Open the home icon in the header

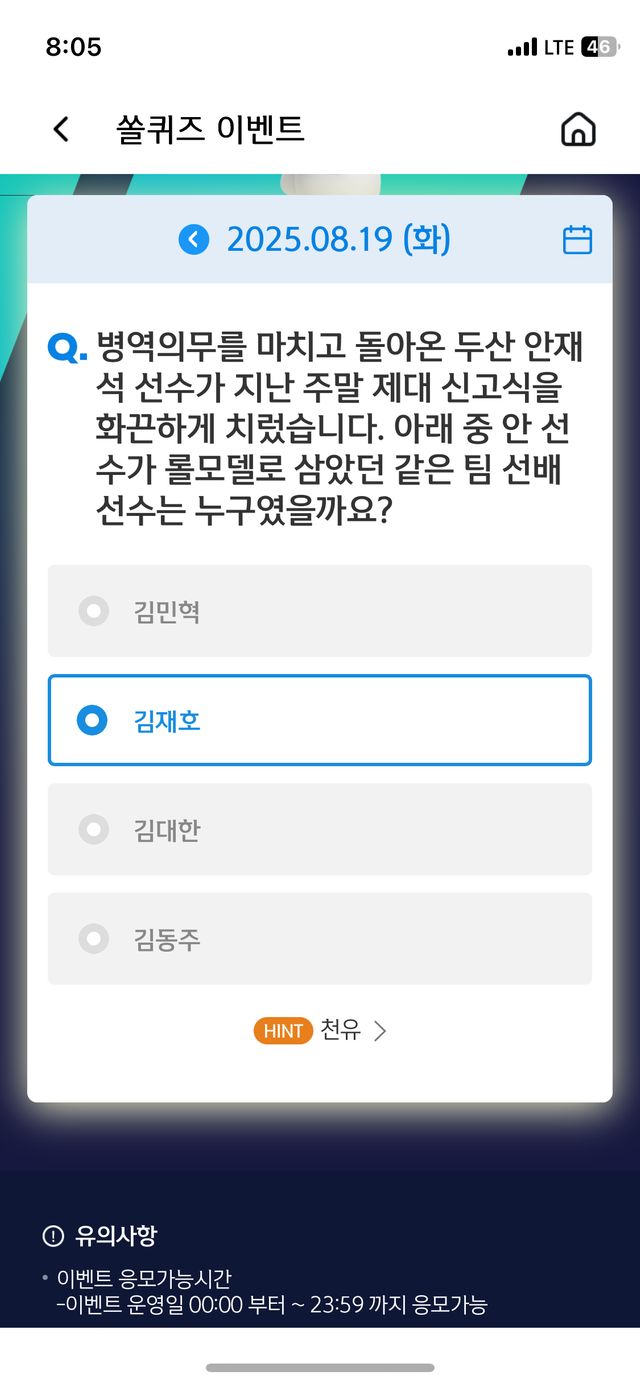(578, 130)
